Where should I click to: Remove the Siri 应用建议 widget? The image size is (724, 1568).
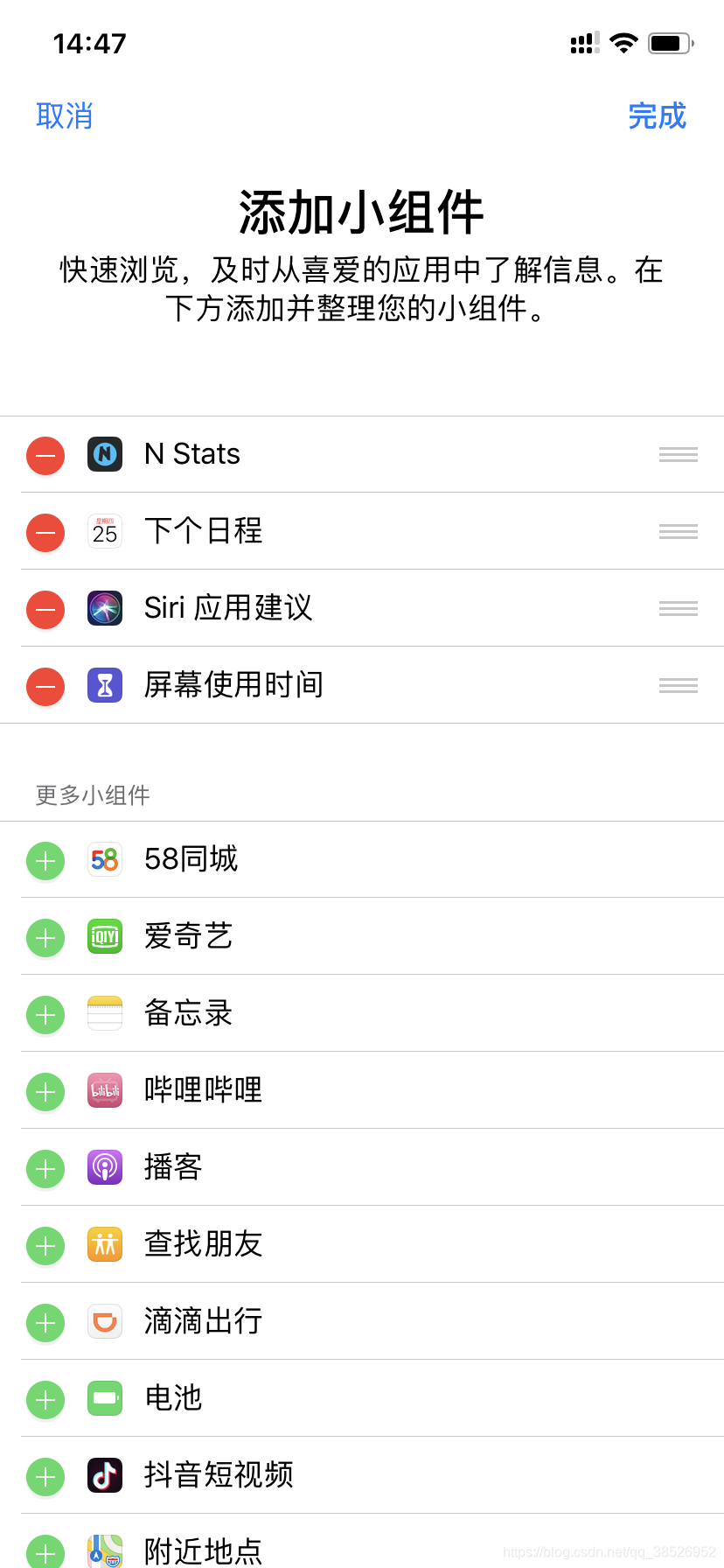pyautogui.click(x=45, y=609)
